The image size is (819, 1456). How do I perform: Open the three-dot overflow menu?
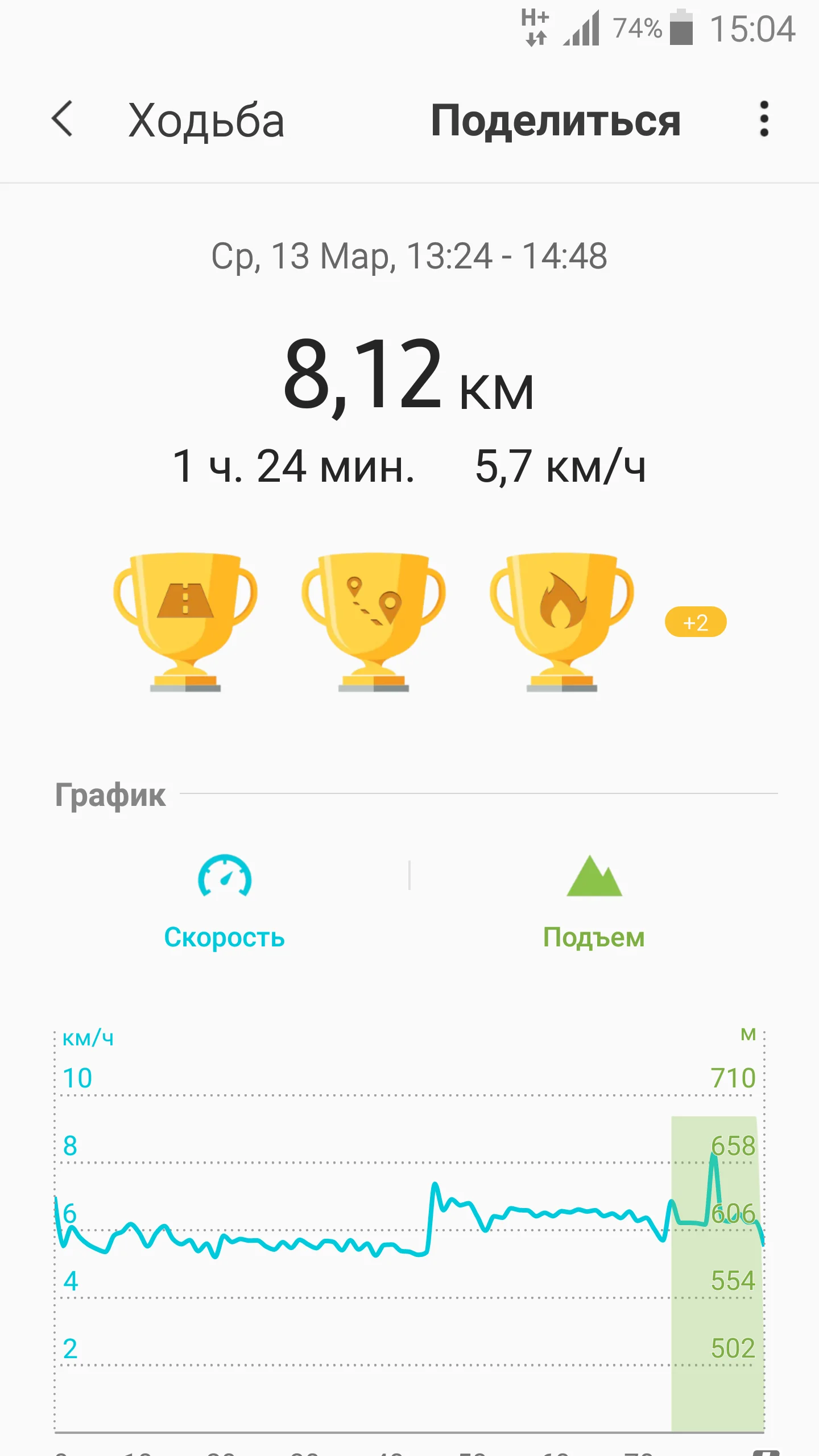[x=764, y=119]
